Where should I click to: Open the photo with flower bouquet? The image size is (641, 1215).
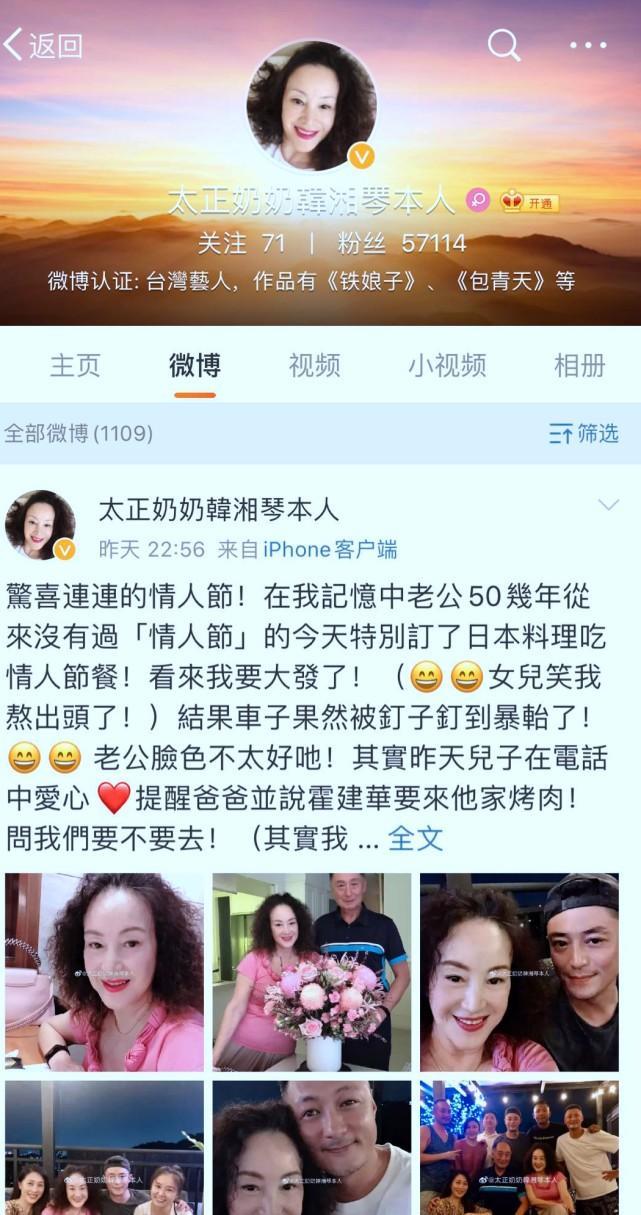point(312,972)
